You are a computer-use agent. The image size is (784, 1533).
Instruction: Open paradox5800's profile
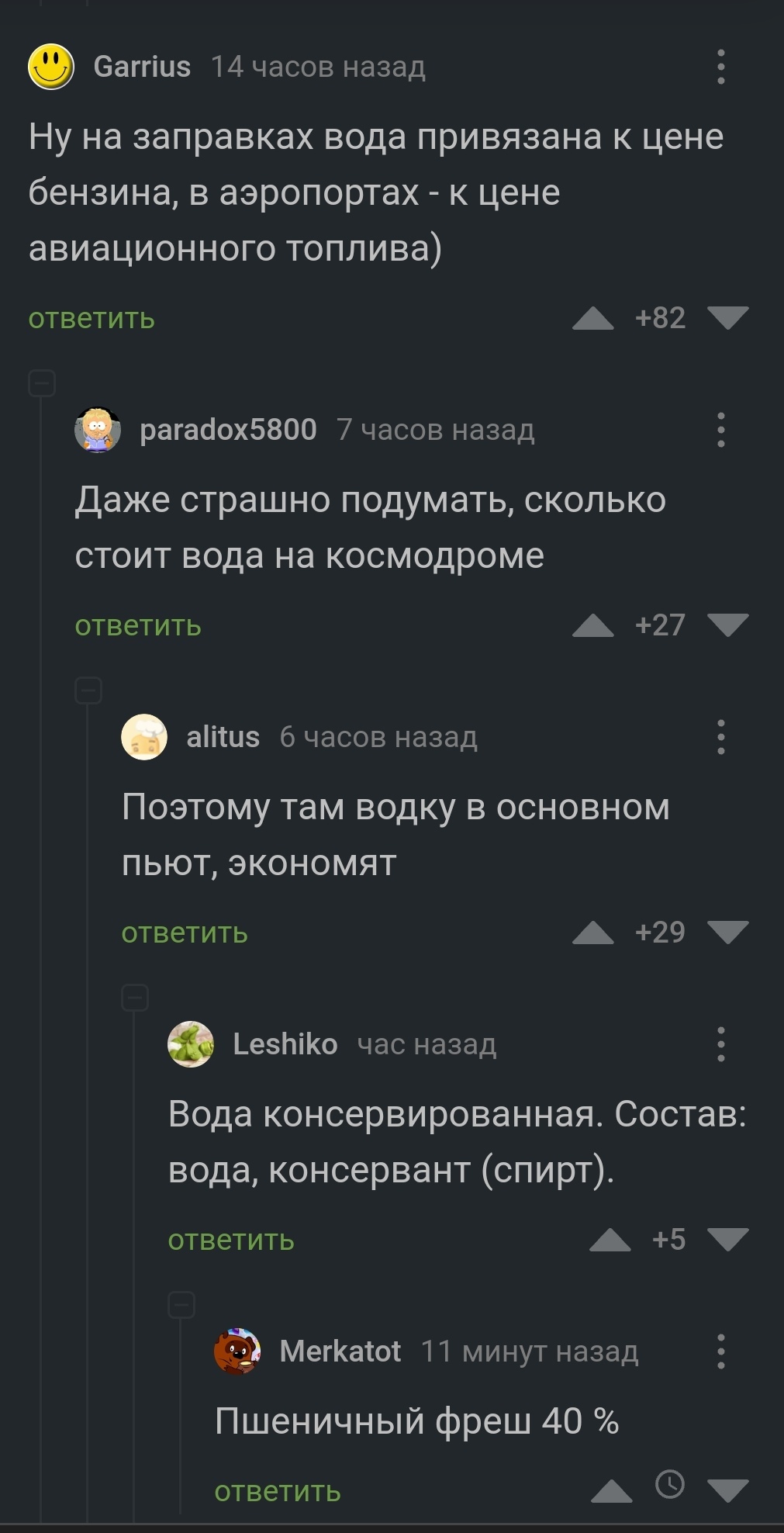click(227, 429)
